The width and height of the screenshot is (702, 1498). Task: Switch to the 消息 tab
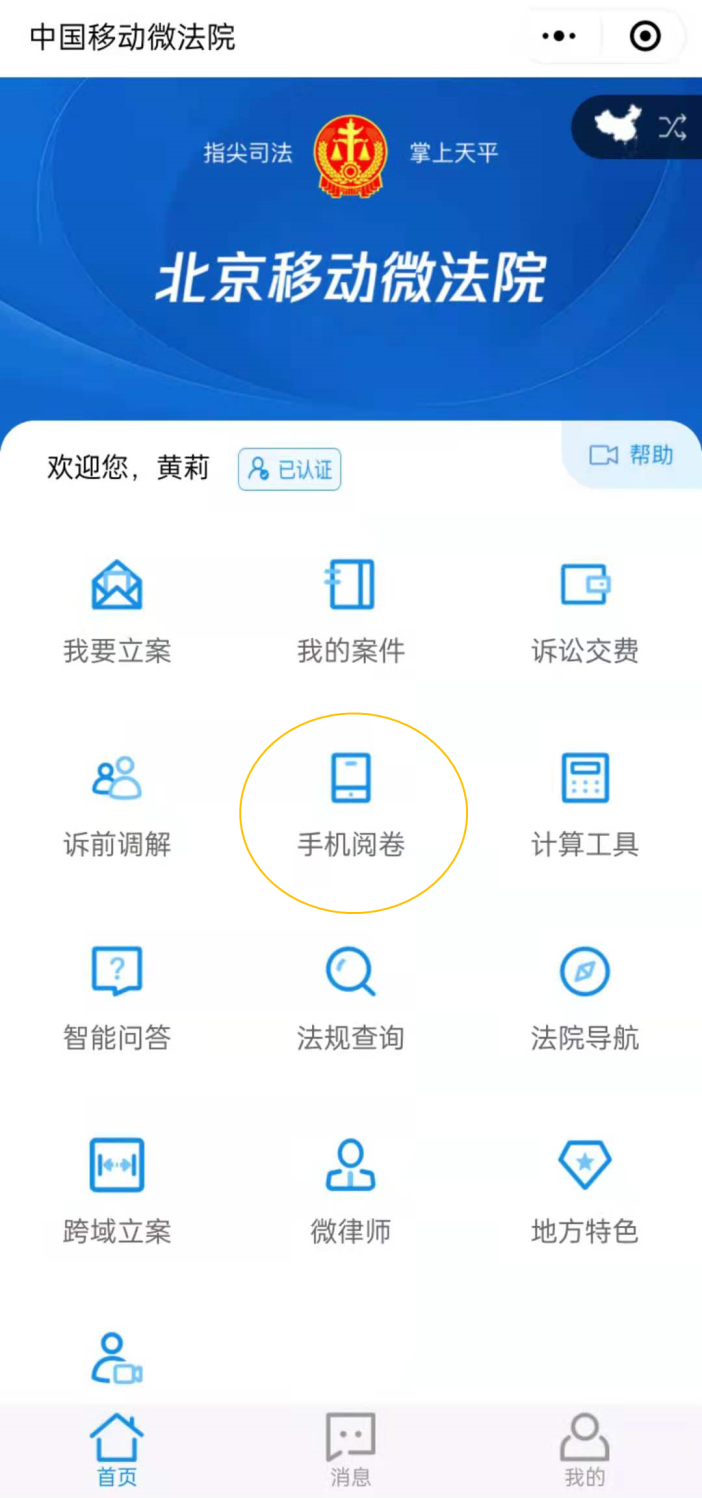click(x=351, y=1450)
